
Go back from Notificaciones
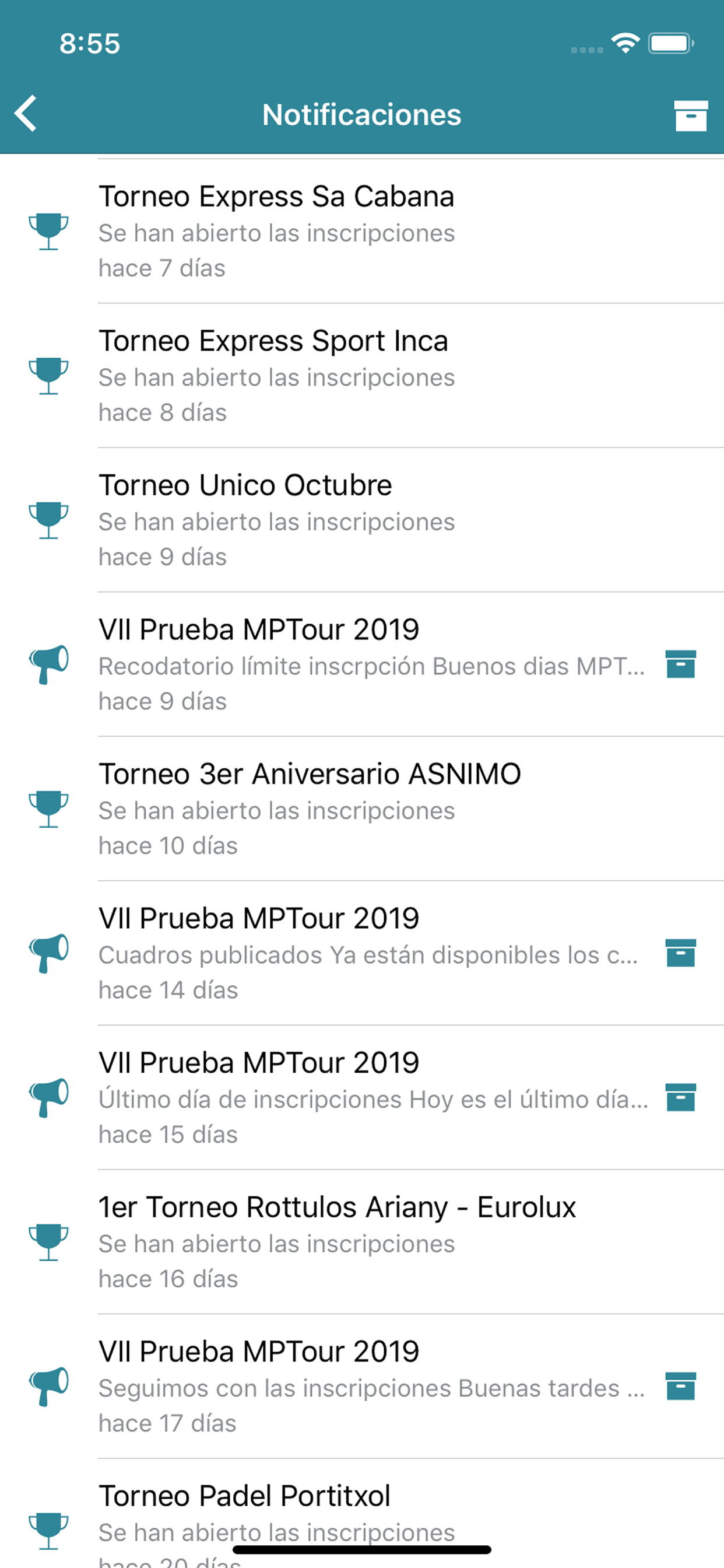26,114
